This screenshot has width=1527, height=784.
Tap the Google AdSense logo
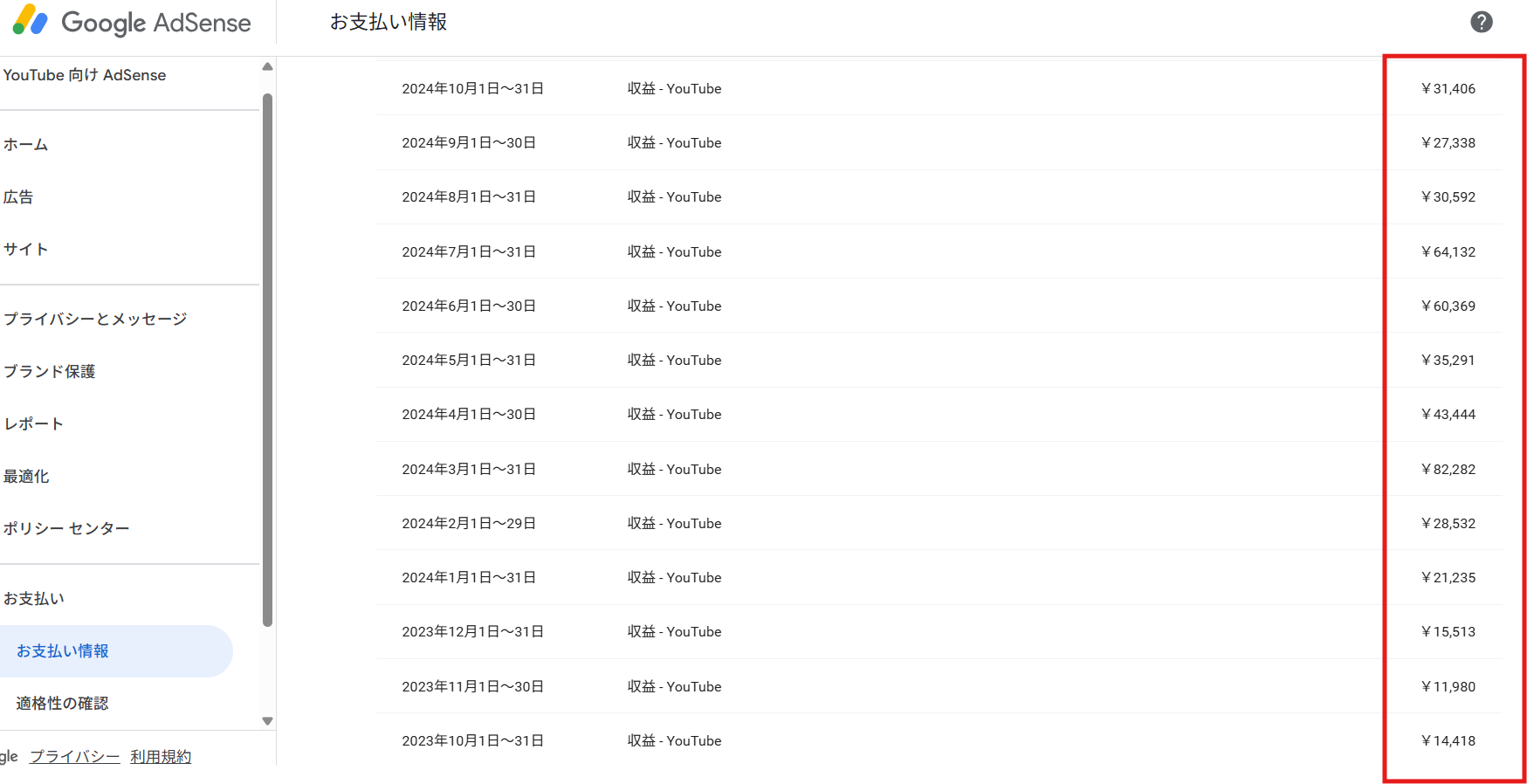coord(132,22)
